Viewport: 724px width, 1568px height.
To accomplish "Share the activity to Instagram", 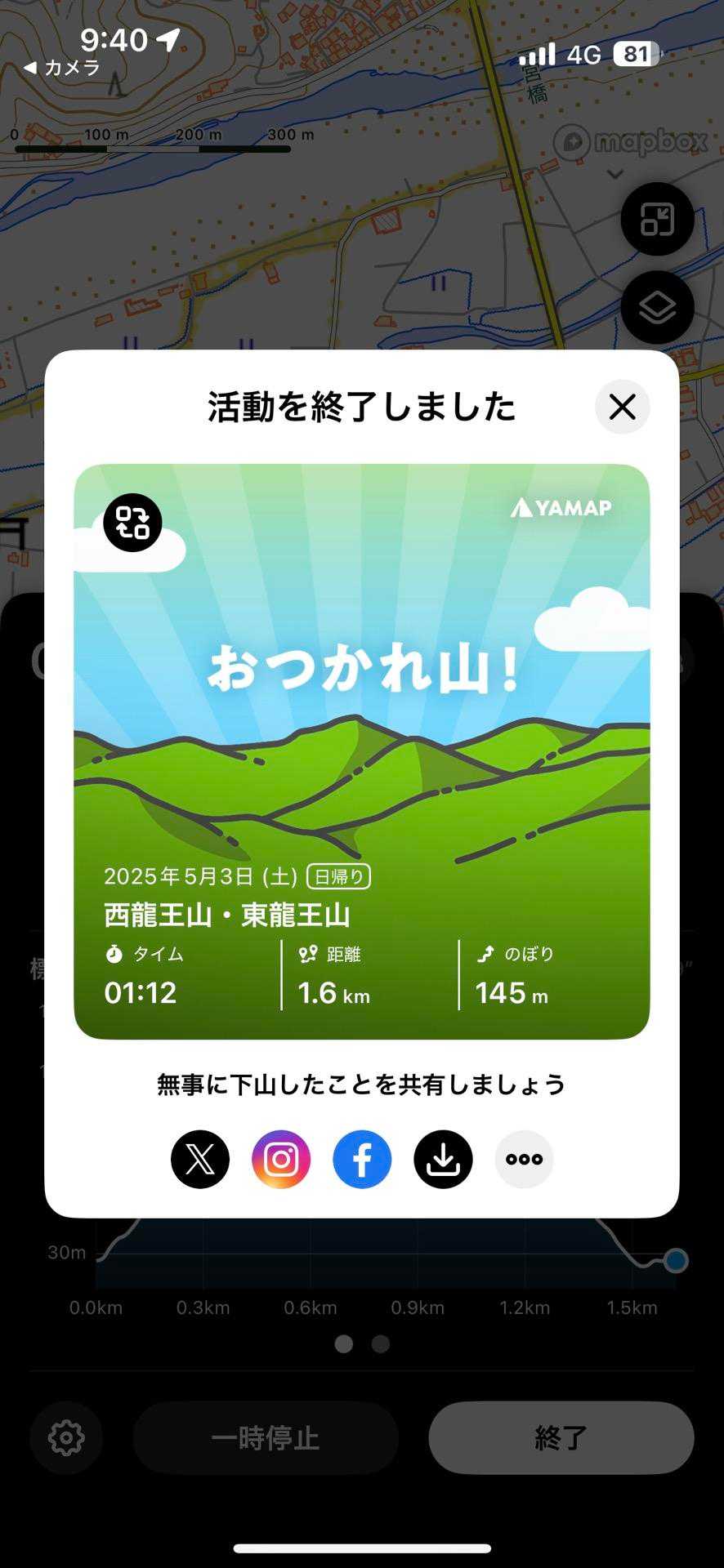I will [x=281, y=1159].
